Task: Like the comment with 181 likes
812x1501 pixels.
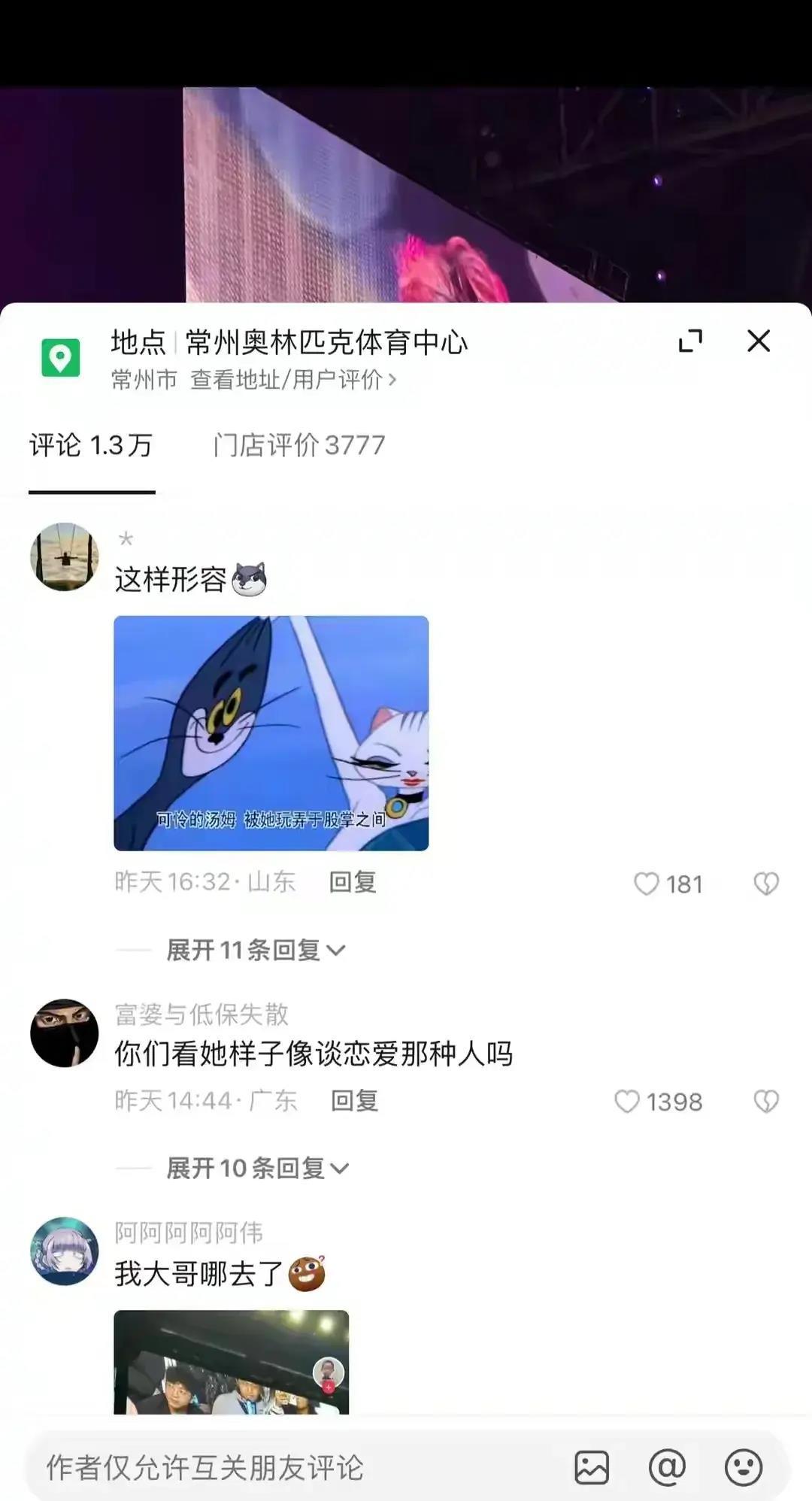Action: 648,884
